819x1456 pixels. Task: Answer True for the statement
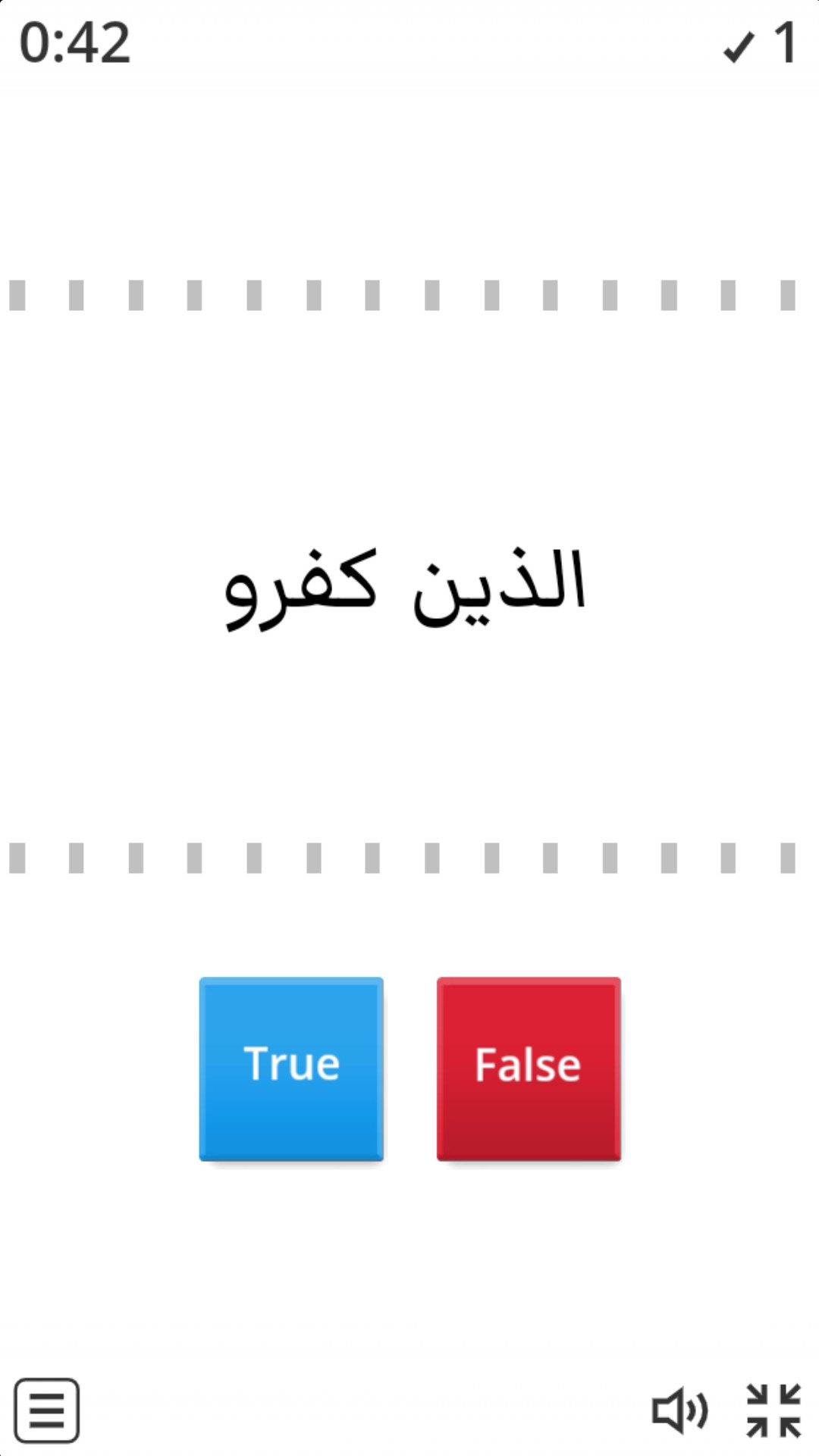click(291, 1068)
